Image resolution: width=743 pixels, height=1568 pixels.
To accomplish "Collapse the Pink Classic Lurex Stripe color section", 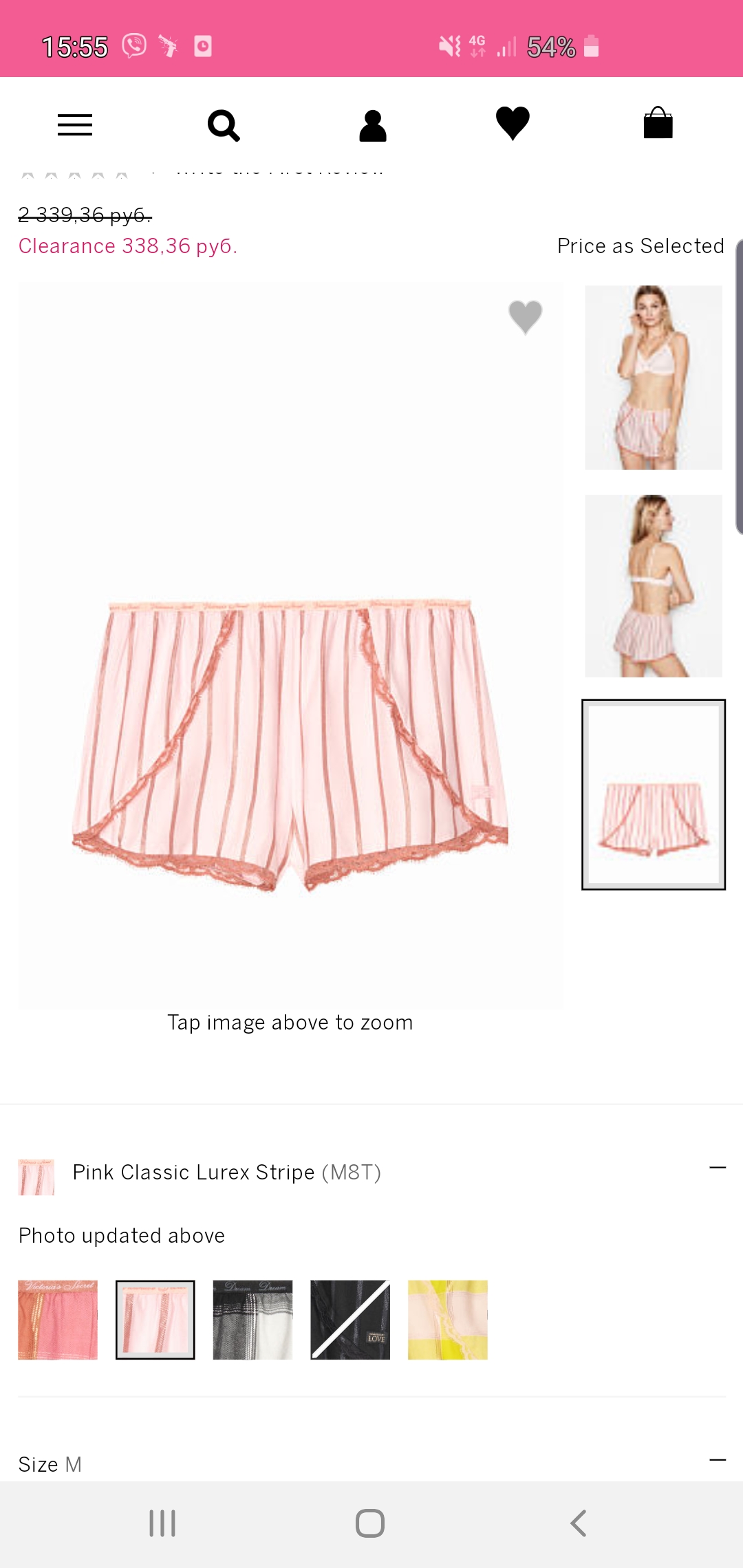I will 718,1168.
